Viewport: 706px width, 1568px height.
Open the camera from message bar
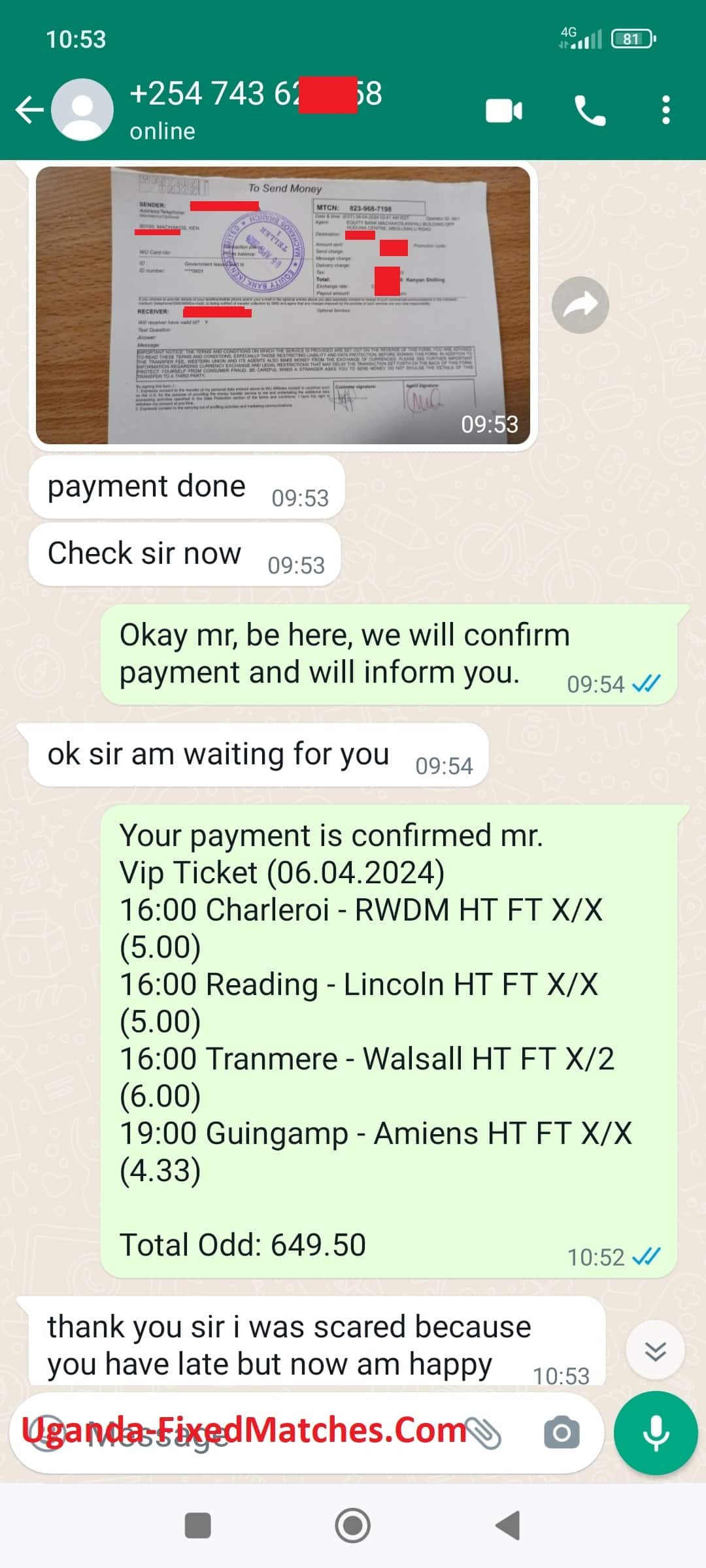tap(562, 1433)
